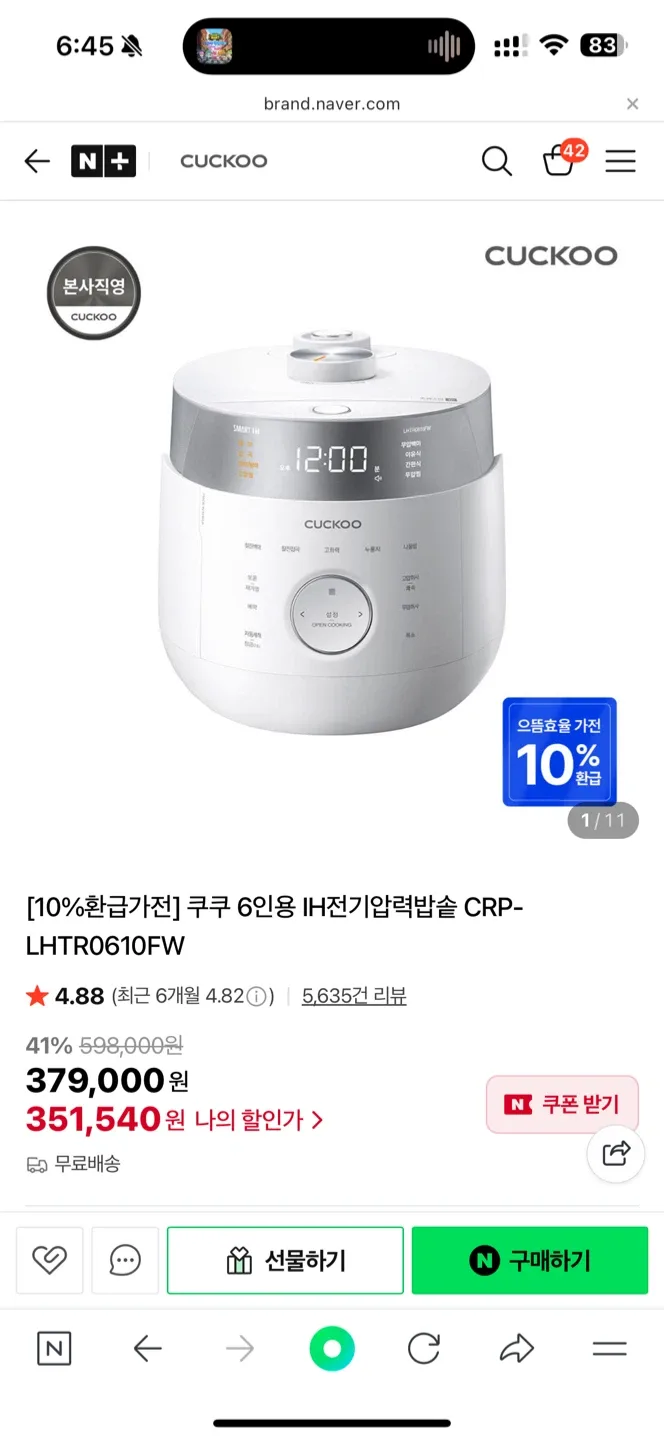Open the hamburger menu in header
The width and height of the screenshot is (664, 1440).
pyautogui.click(x=620, y=161)
